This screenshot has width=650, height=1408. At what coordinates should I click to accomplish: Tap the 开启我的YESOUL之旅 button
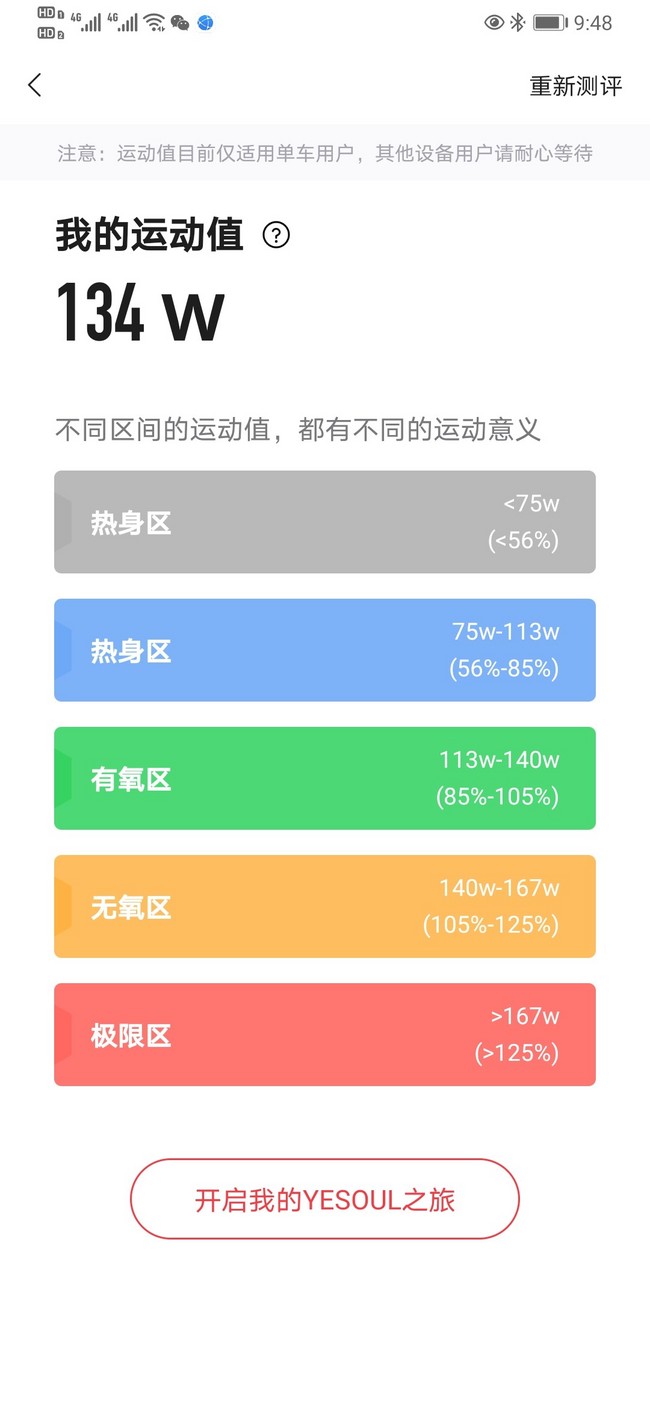click(325, 1199)
